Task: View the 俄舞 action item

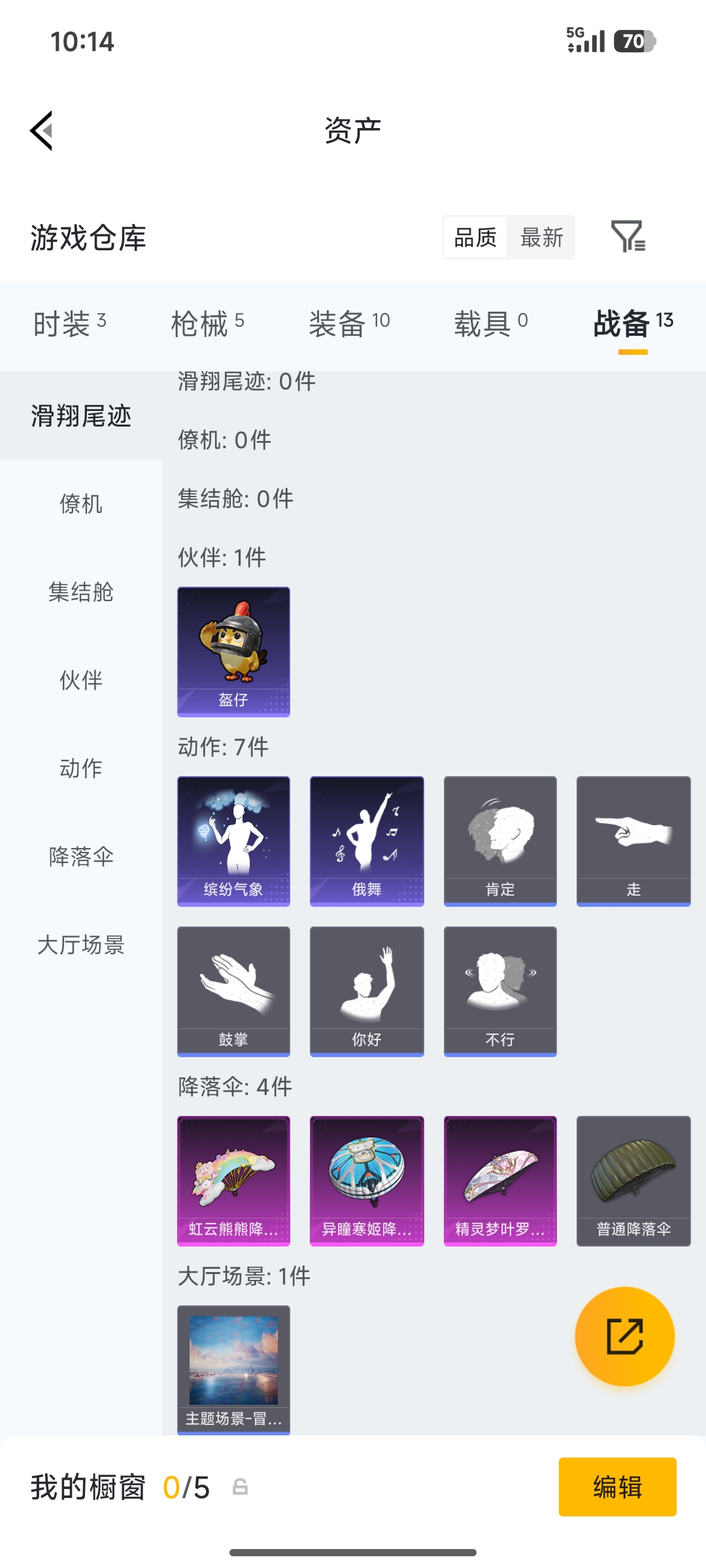Action: click(x=367, y=841)
